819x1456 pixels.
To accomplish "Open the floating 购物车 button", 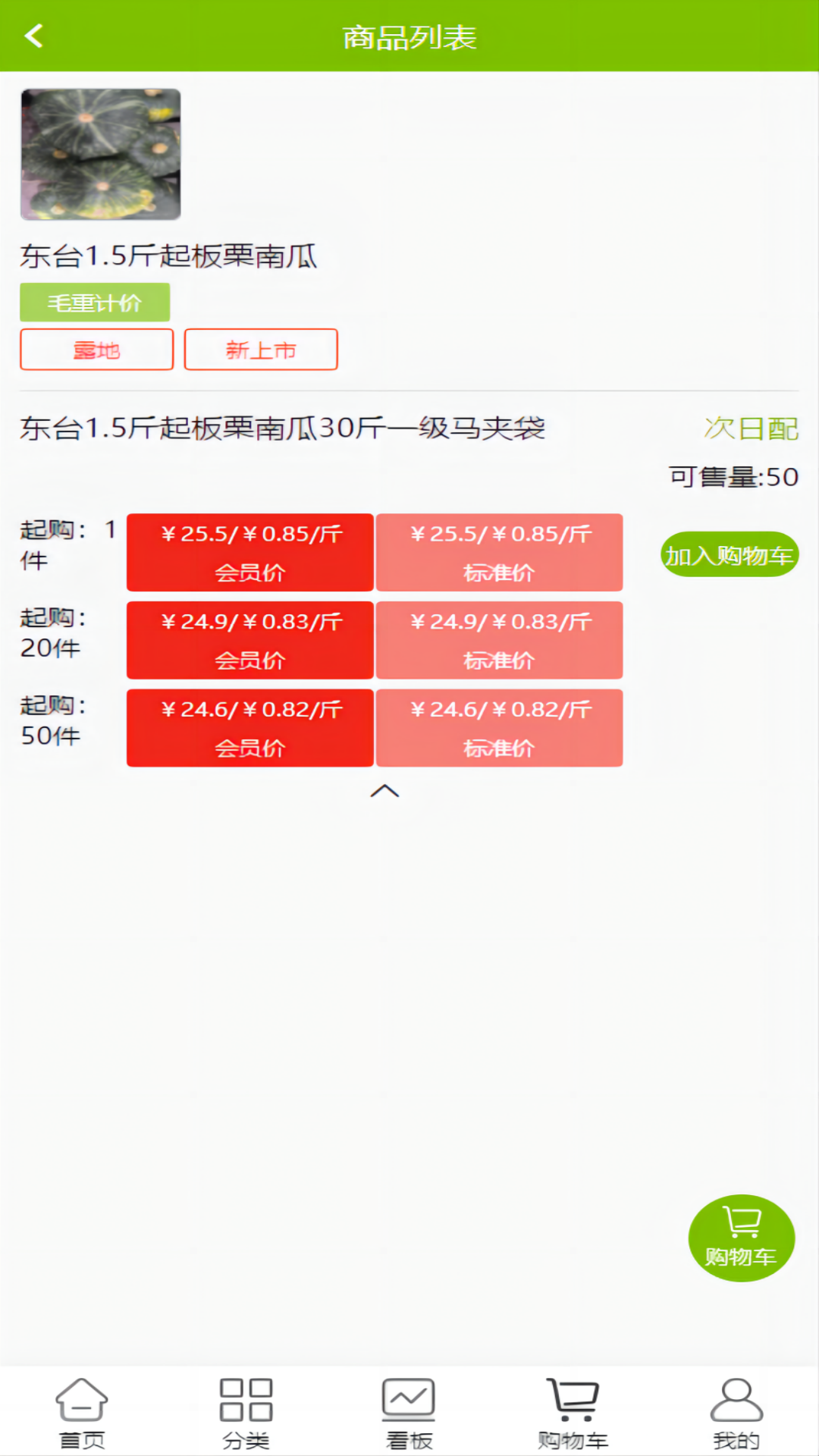I will point(741,1238).
